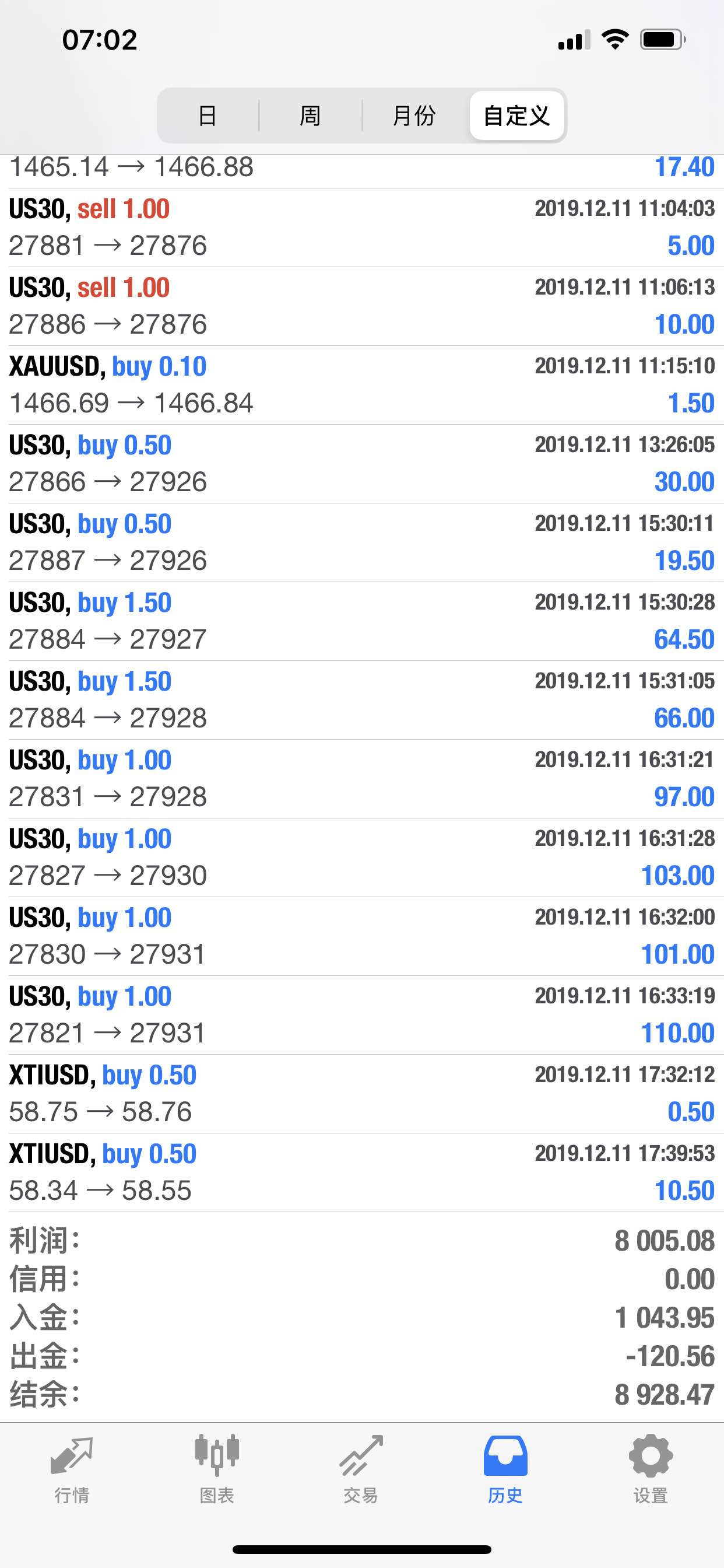Tap the 自定义 custom period segment

[x=516, y=115]
